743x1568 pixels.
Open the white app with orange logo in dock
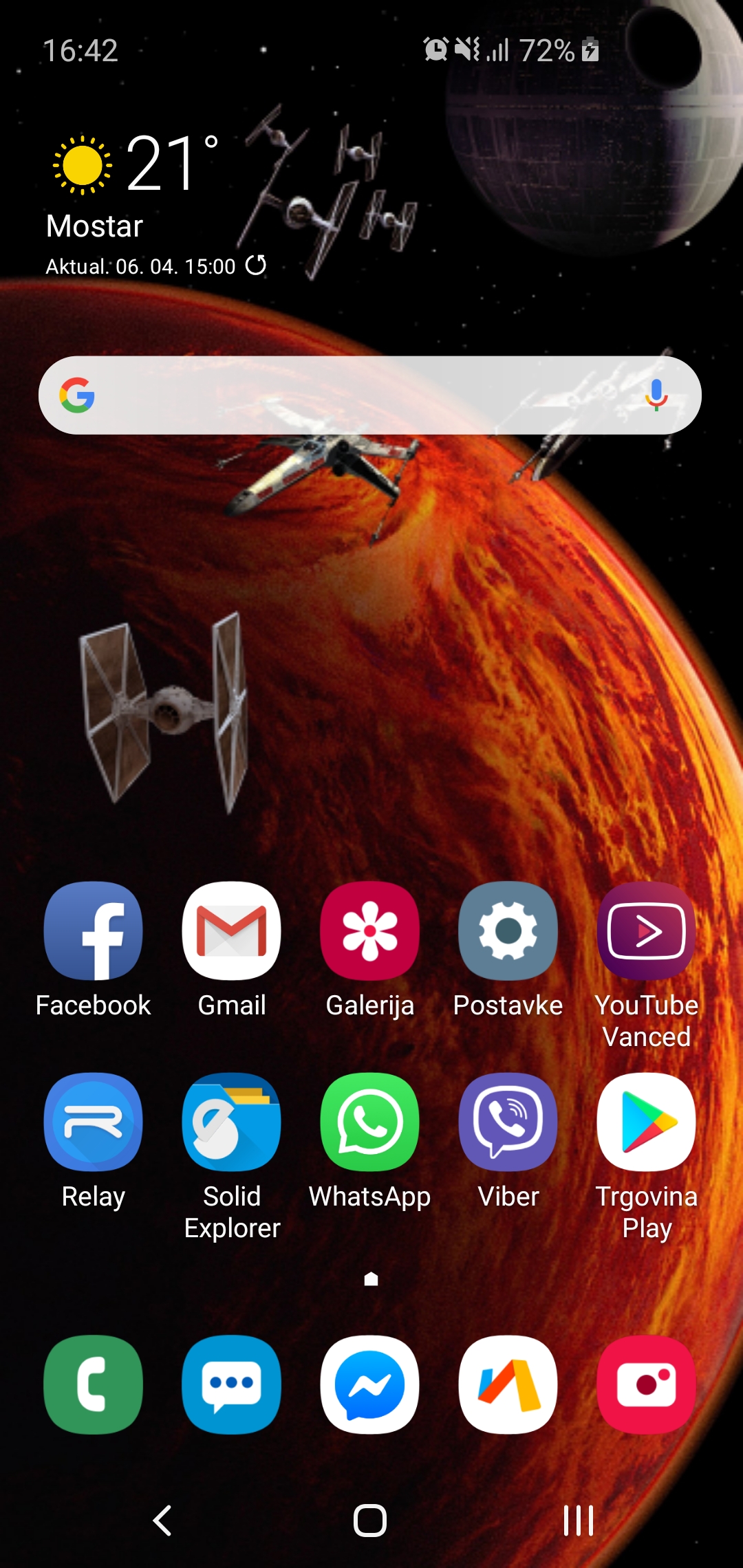coord(508,1384)
